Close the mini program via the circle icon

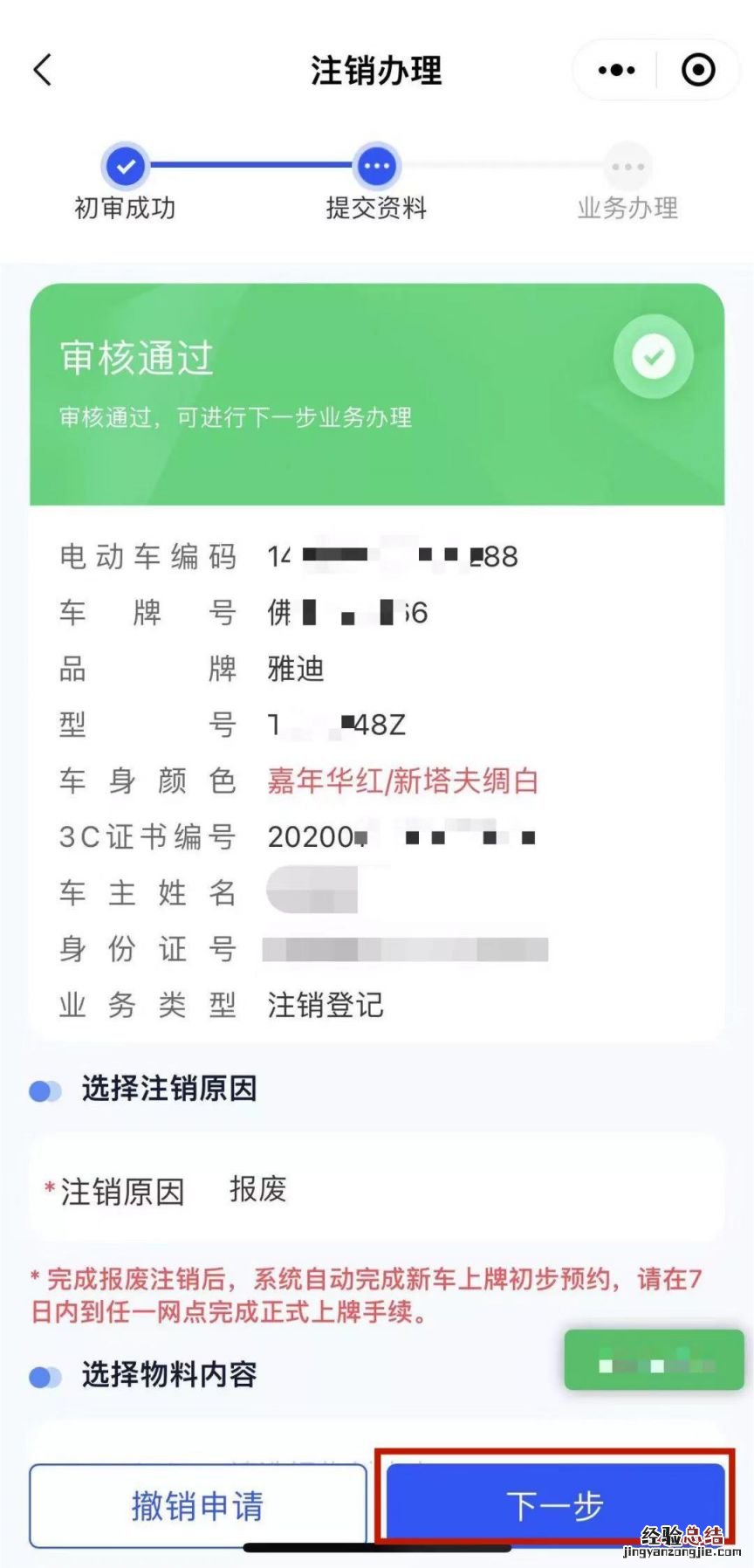697,70
